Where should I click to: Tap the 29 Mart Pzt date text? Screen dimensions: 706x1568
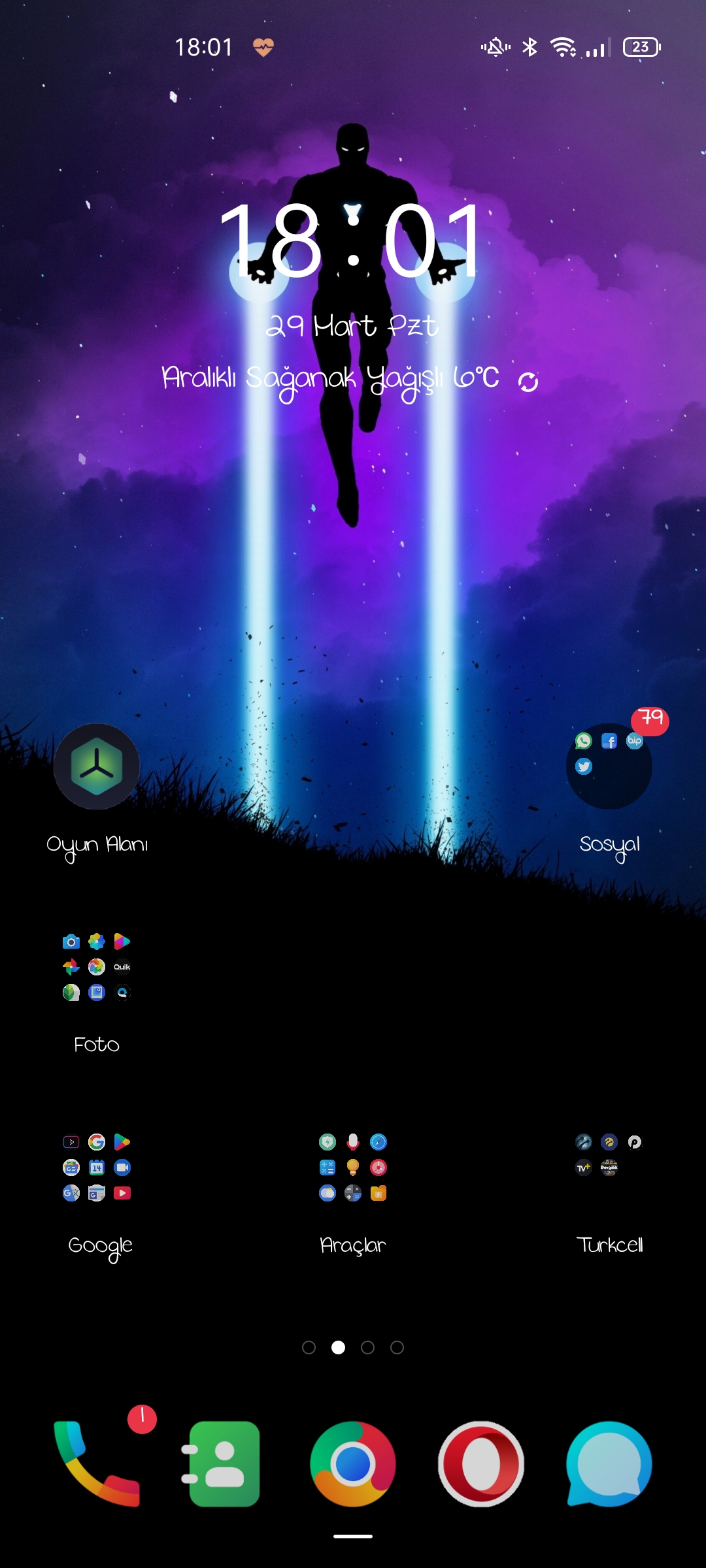[352, 325]
